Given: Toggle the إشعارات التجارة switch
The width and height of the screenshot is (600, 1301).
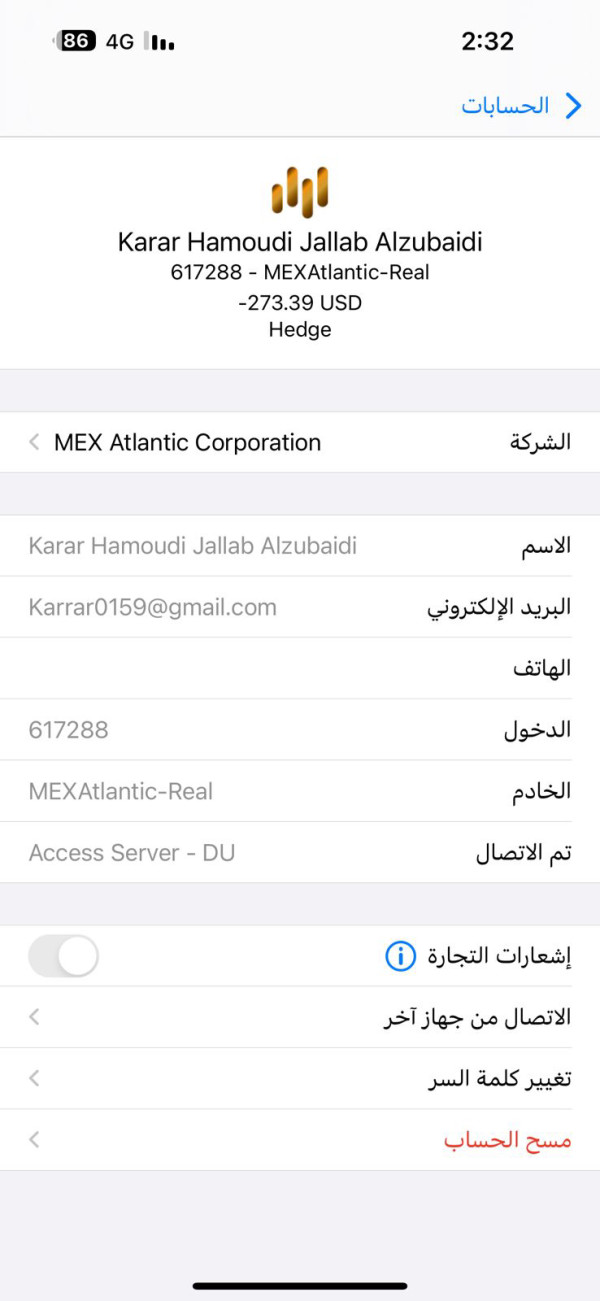Looking at the screenshot, I should coord(64,956).
